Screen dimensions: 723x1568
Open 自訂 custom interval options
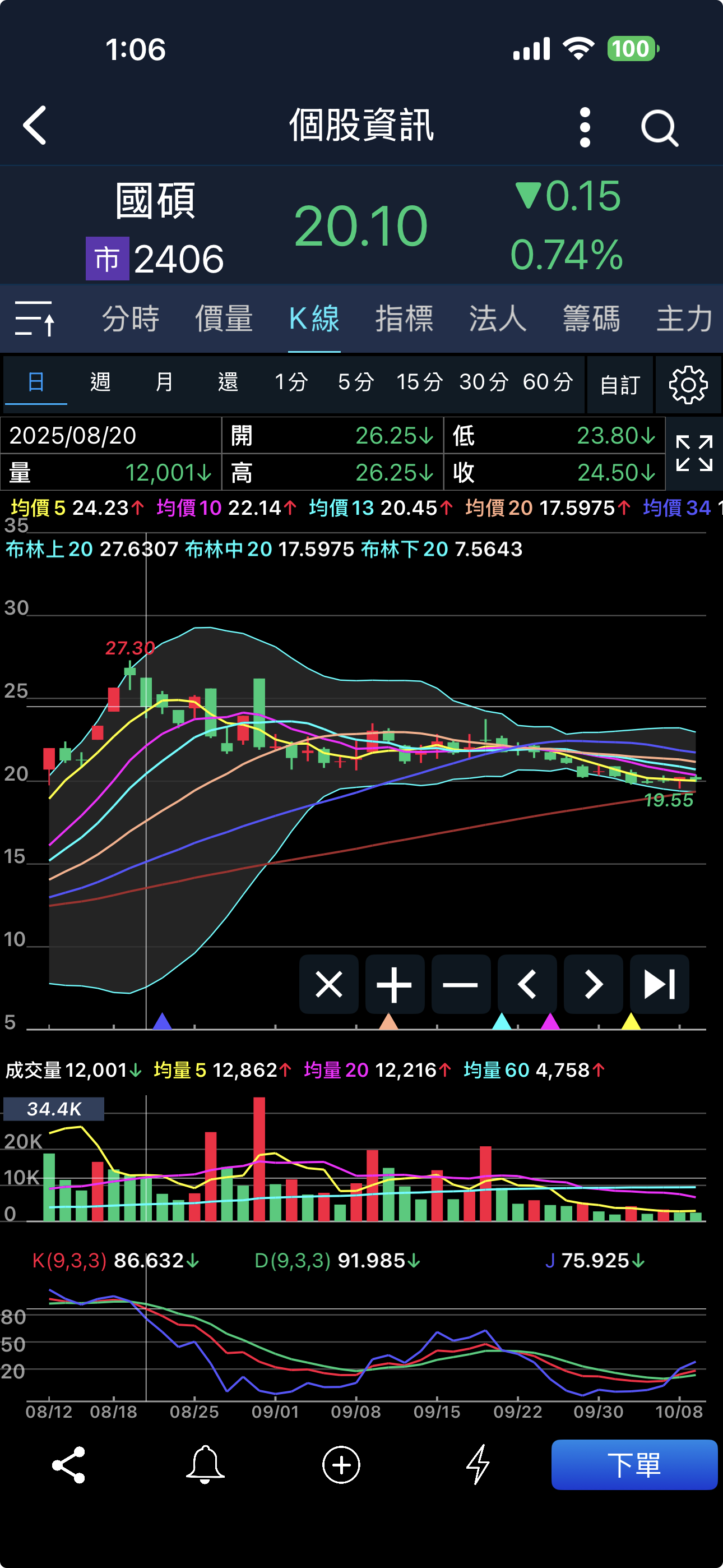pyautogui.click(x=619, y=384)
